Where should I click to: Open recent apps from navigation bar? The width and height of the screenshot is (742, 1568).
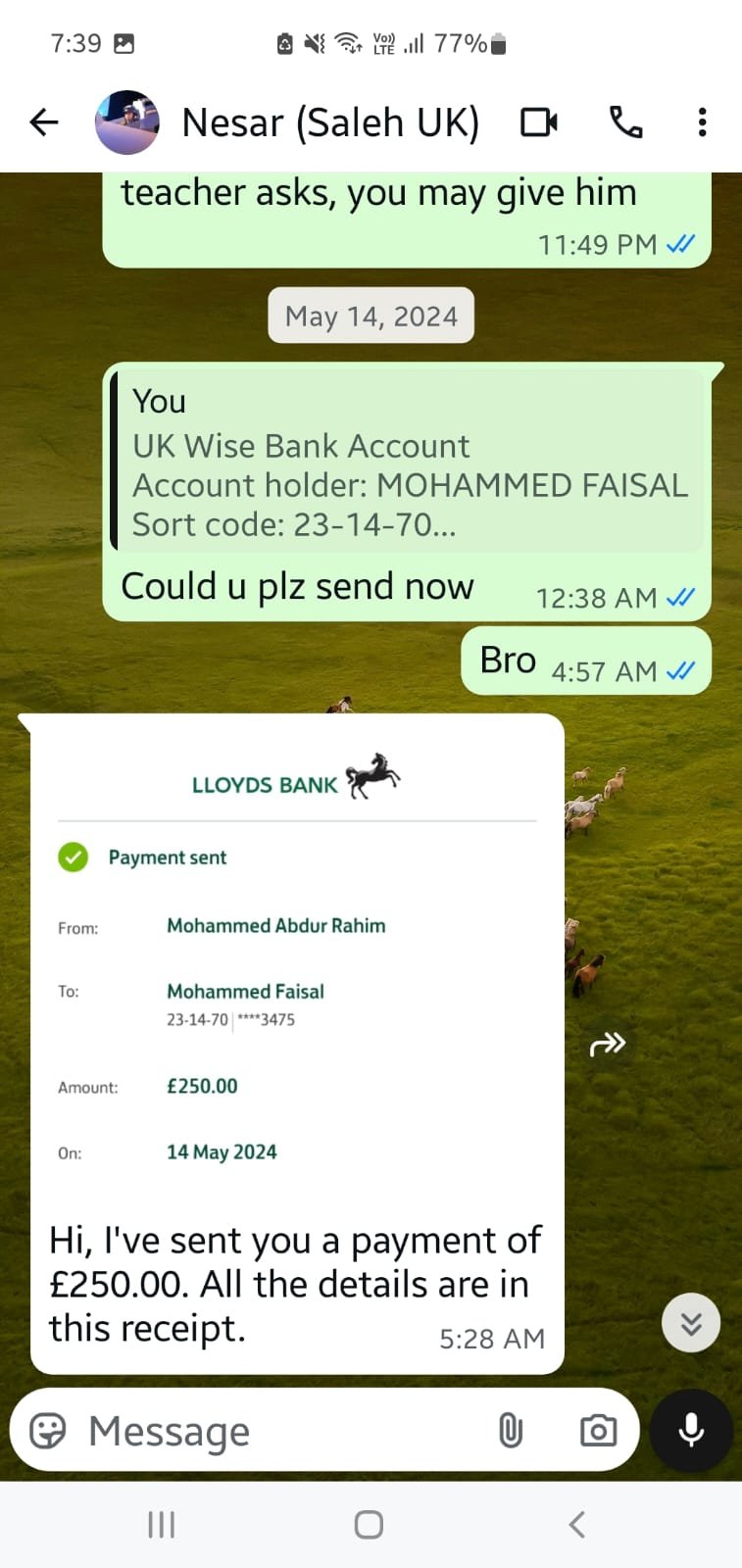pos(161,1525)
